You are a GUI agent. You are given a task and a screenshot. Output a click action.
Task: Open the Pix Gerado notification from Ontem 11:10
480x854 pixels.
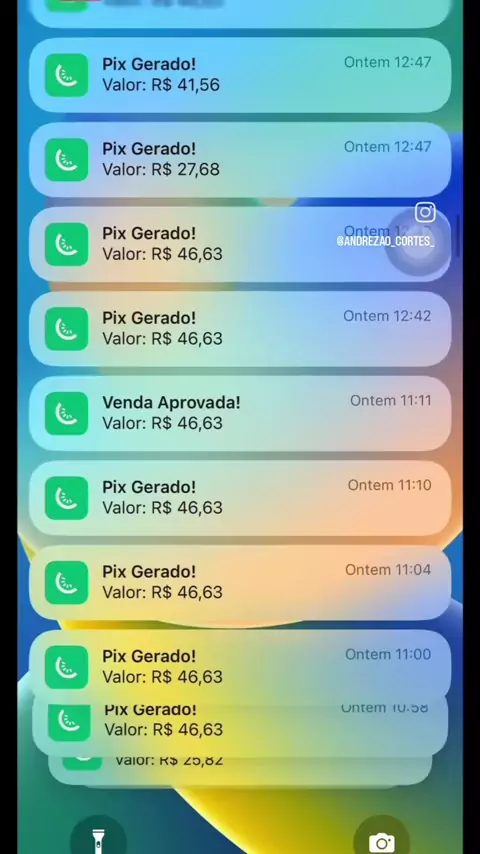[240, 498]
